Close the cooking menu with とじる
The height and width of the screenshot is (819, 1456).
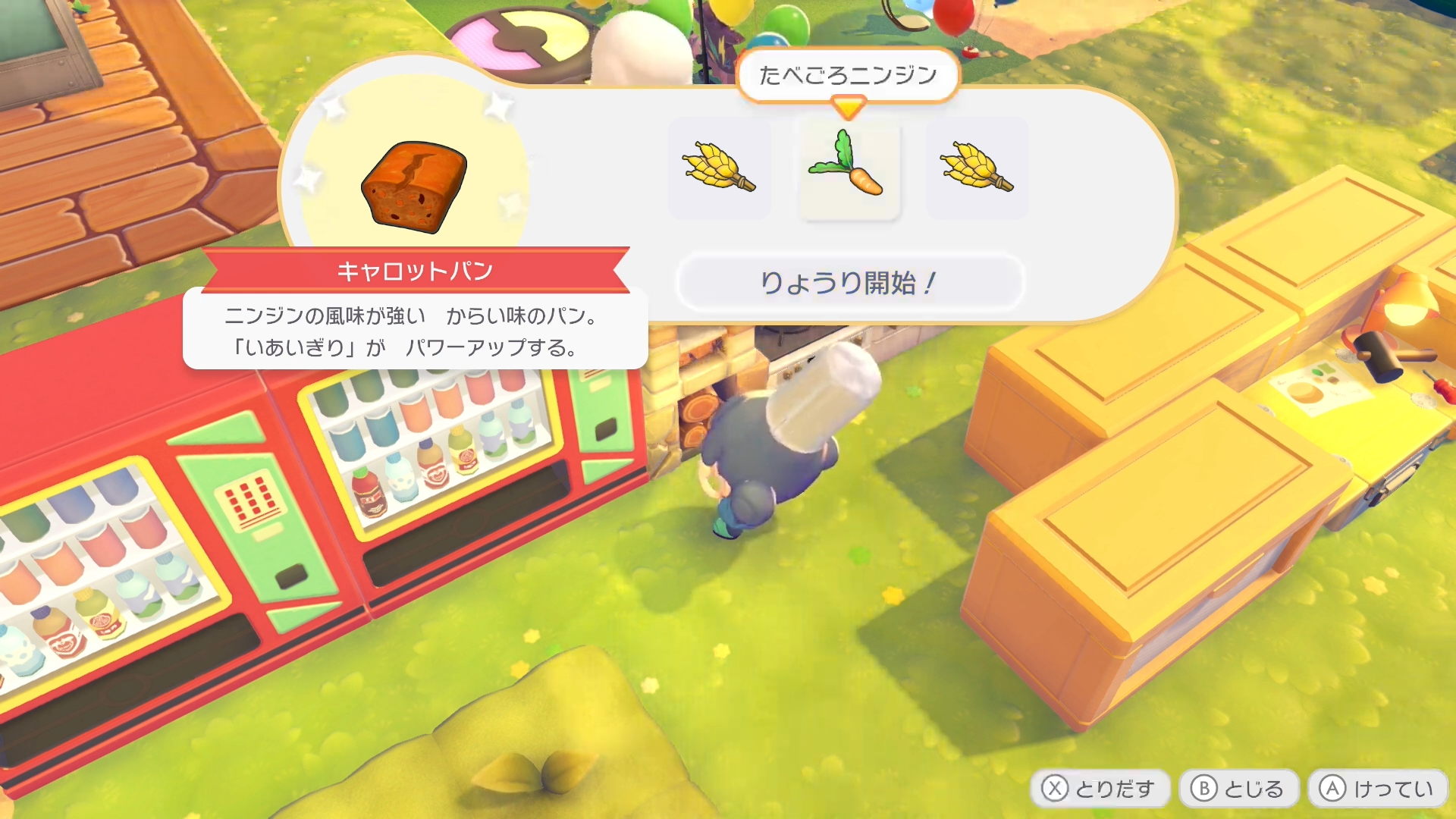pyautogui.click(x=1238, y=789)
